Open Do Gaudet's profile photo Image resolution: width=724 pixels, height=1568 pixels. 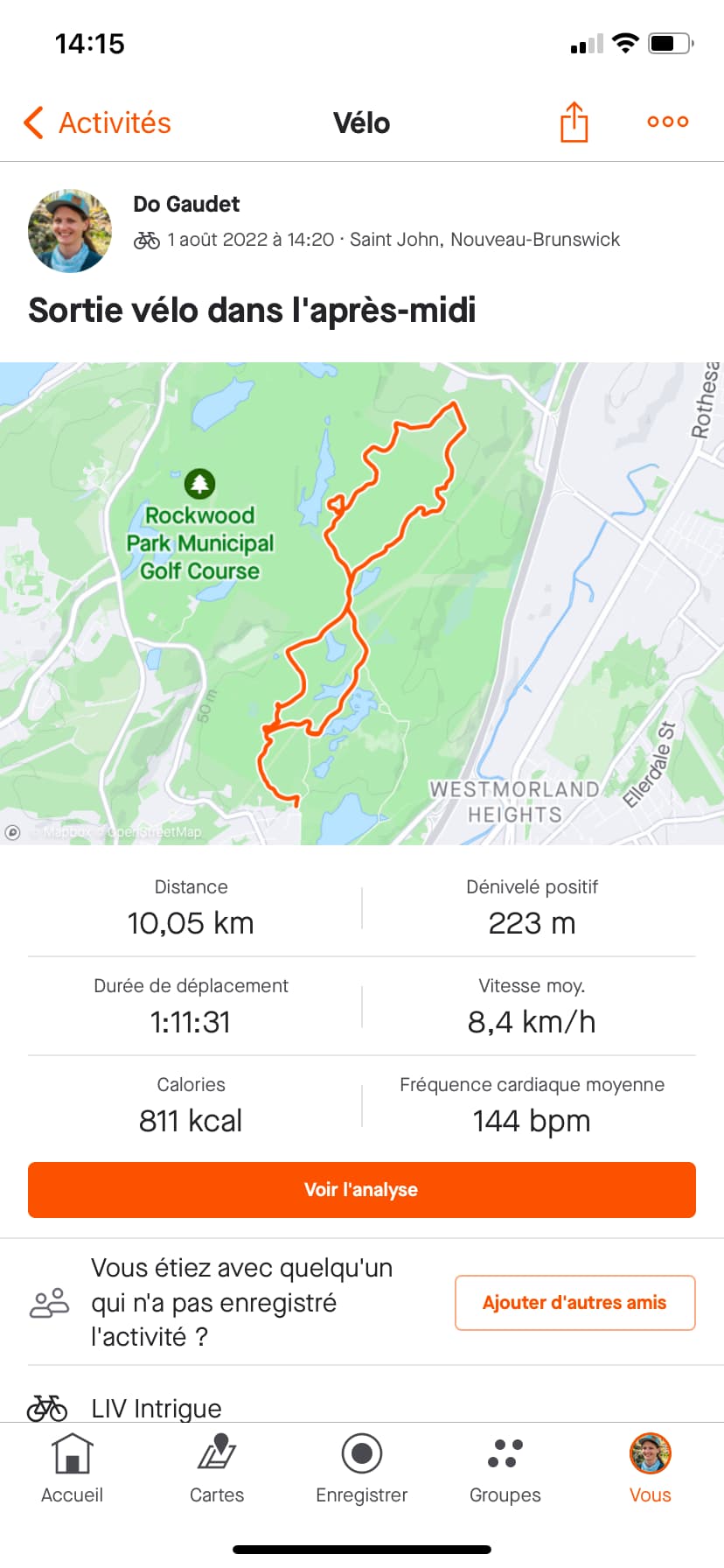coord(70,231)
